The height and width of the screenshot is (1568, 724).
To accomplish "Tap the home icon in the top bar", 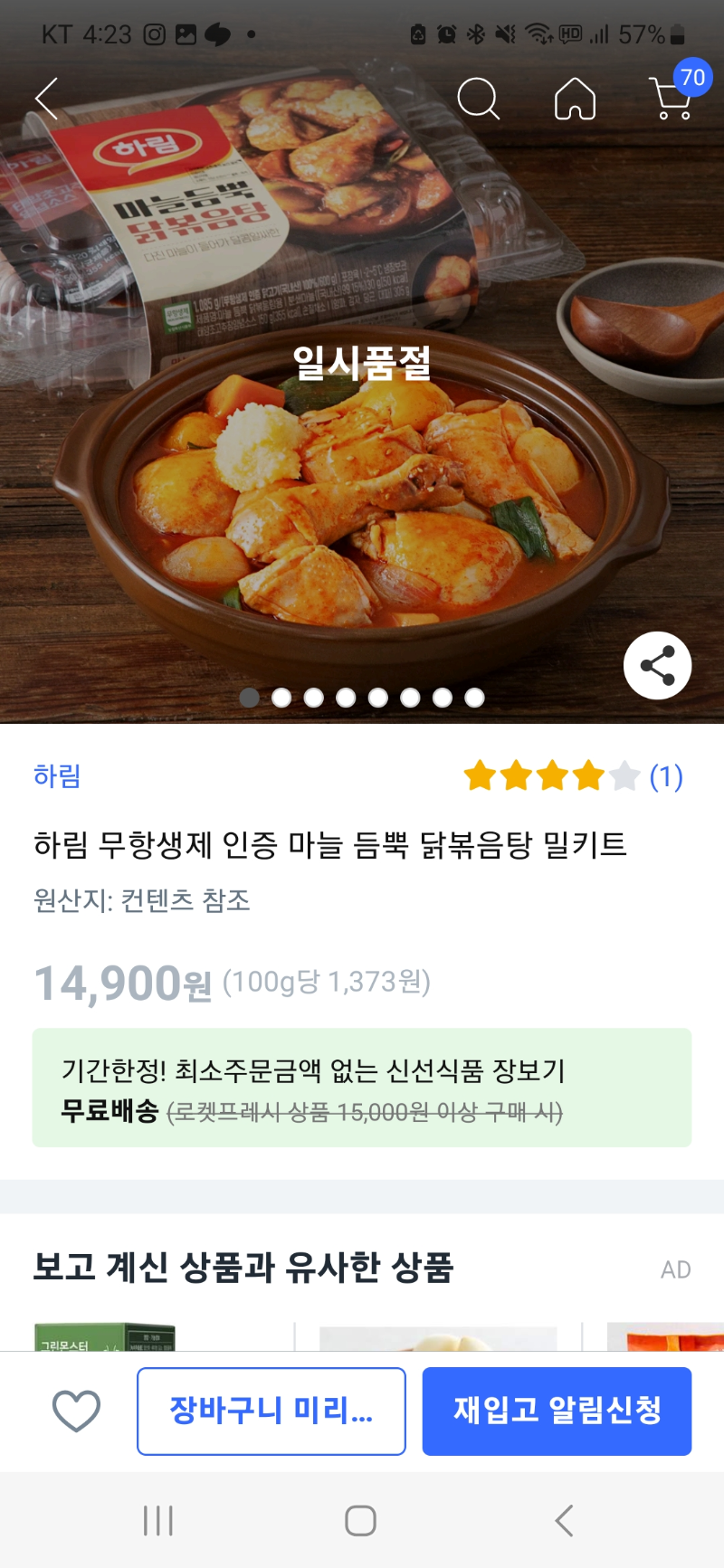I will (574, 100).
